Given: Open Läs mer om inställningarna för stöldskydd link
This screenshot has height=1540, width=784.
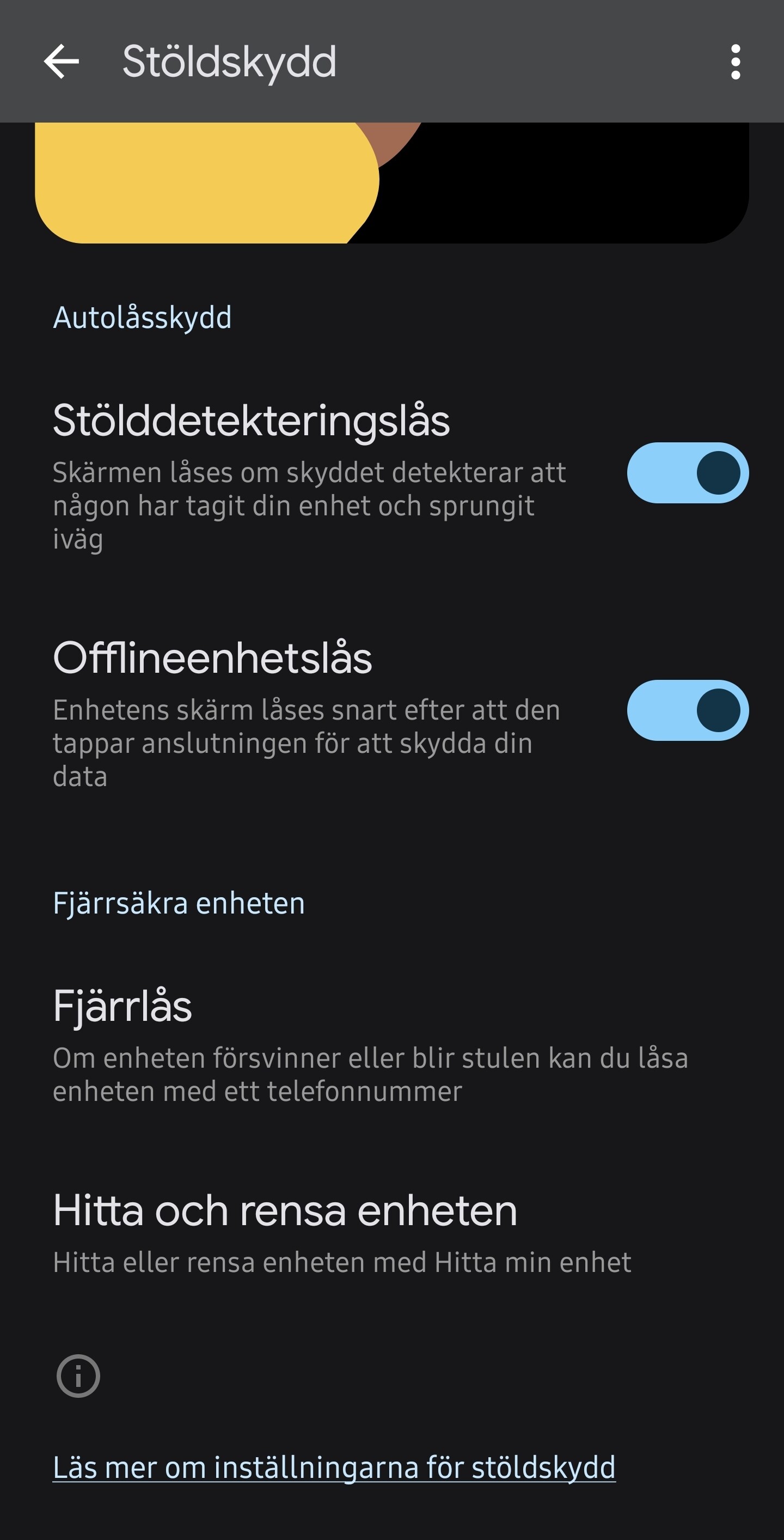Looking at the screenshot, I should 334,1467.
